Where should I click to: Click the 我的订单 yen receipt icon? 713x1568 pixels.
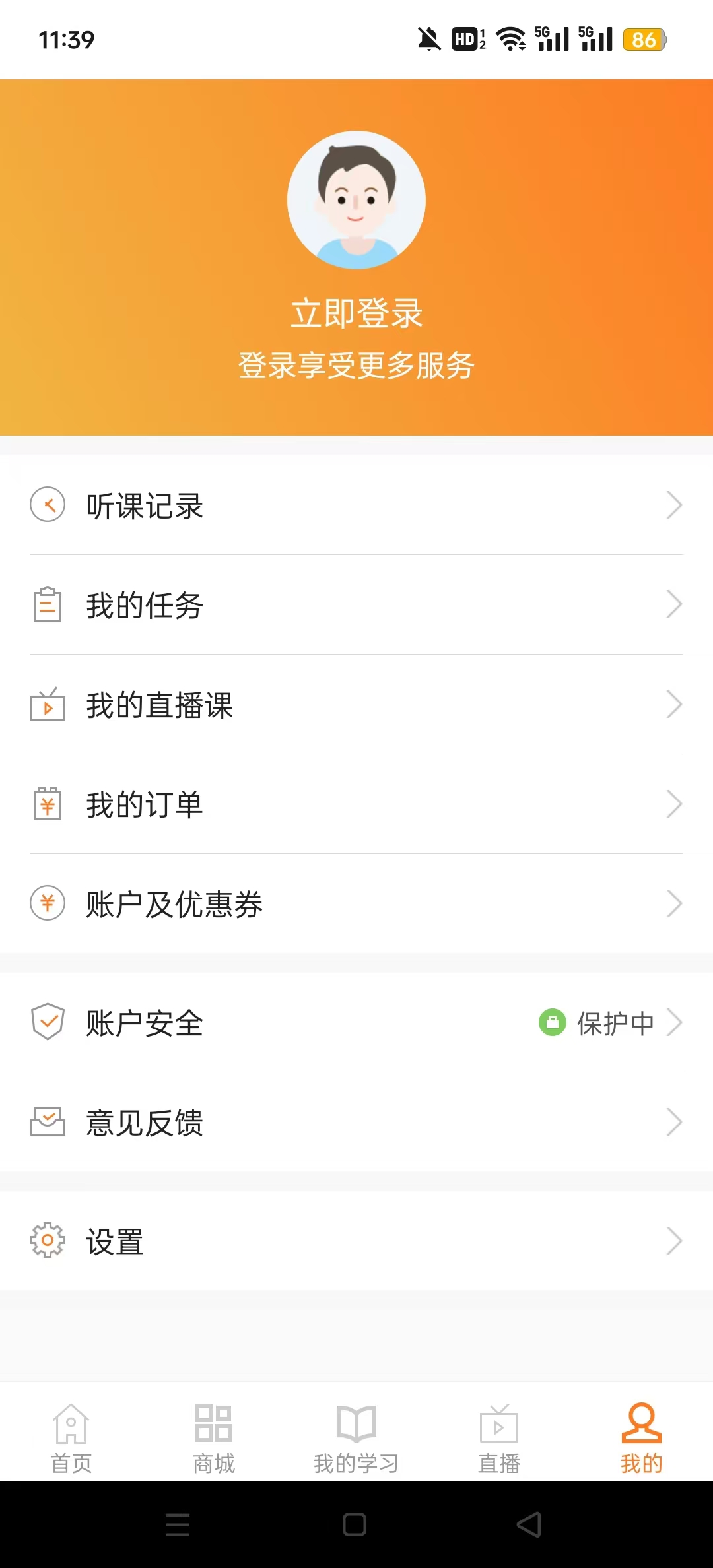pyautogui.click(x=46, y=804)
